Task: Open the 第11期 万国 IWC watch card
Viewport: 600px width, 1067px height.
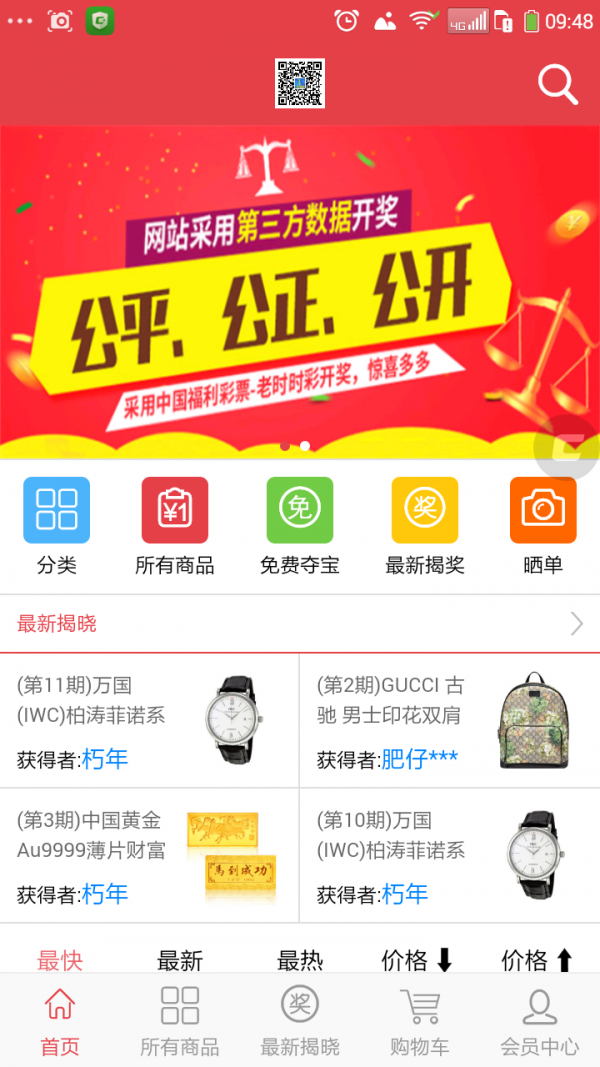Action: coord(149,721)
